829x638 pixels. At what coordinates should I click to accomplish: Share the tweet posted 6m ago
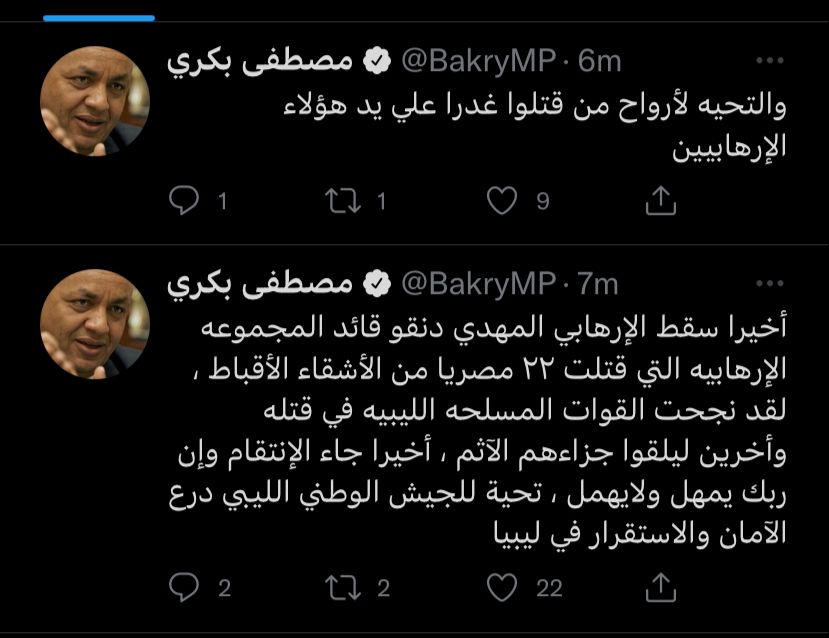pyautogui.click(x=659, y=202)
